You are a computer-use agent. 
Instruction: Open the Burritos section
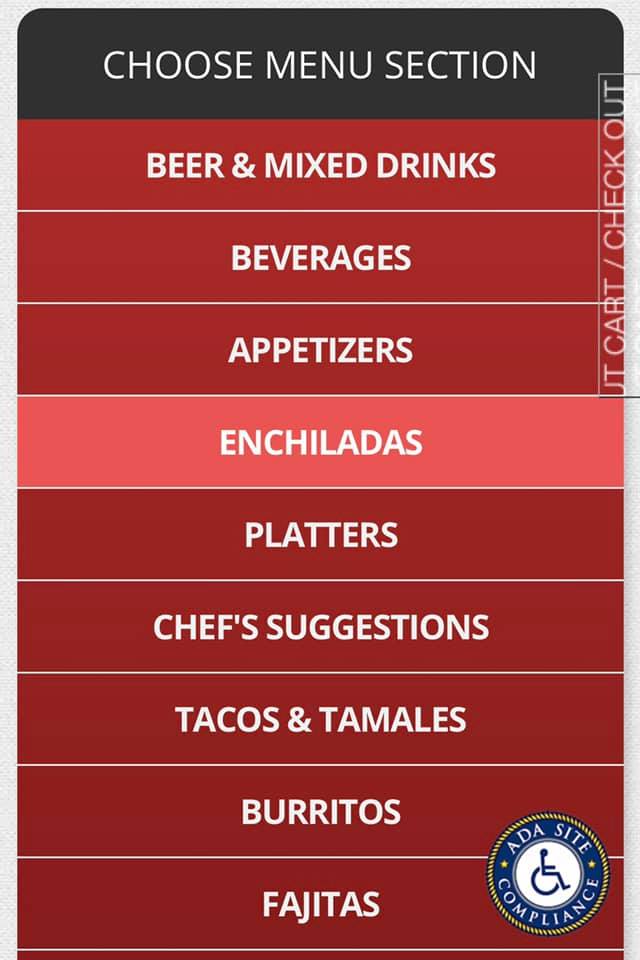click(320, 811)
